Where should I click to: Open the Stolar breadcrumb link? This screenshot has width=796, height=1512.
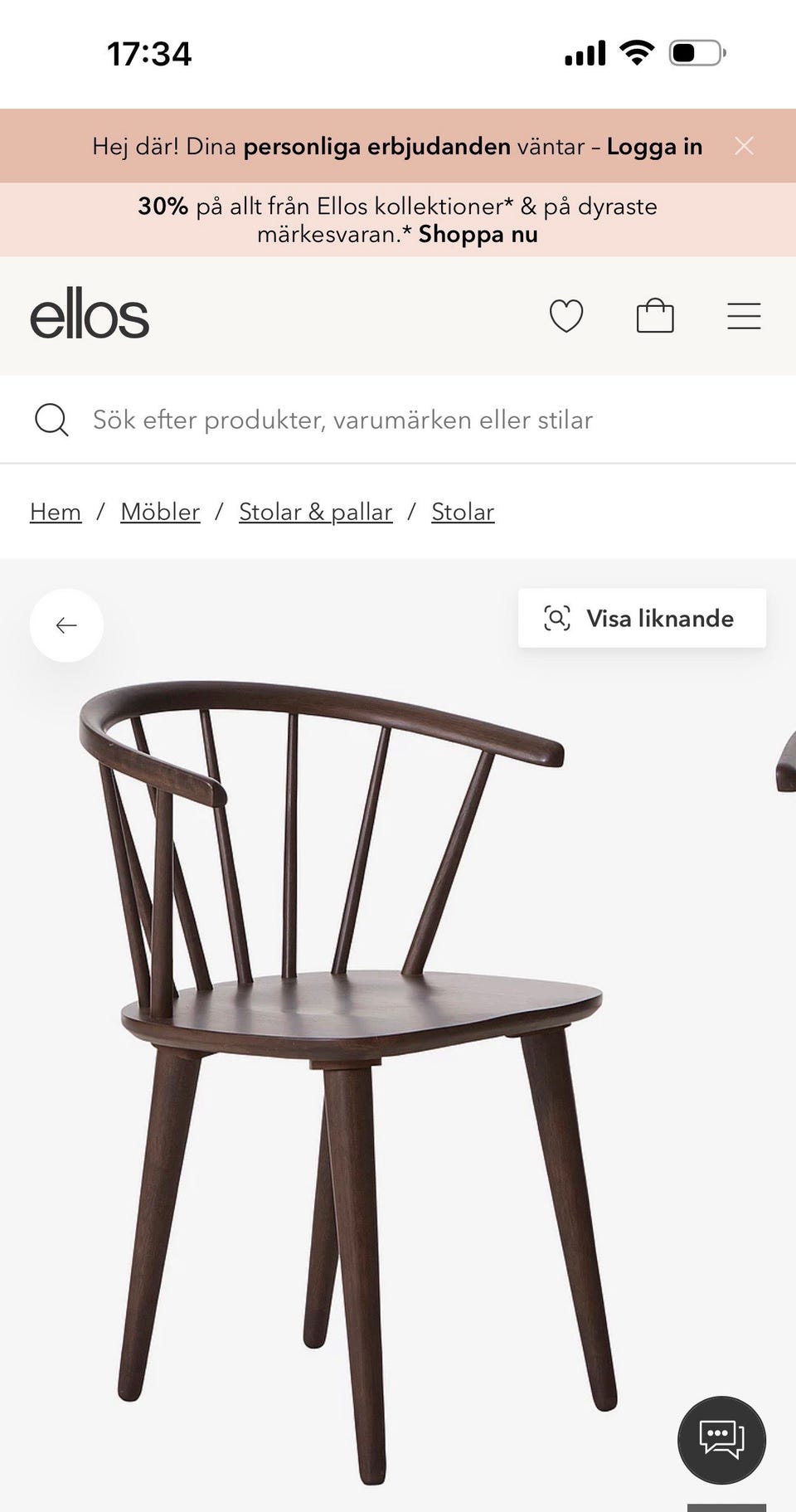[463, 512]
